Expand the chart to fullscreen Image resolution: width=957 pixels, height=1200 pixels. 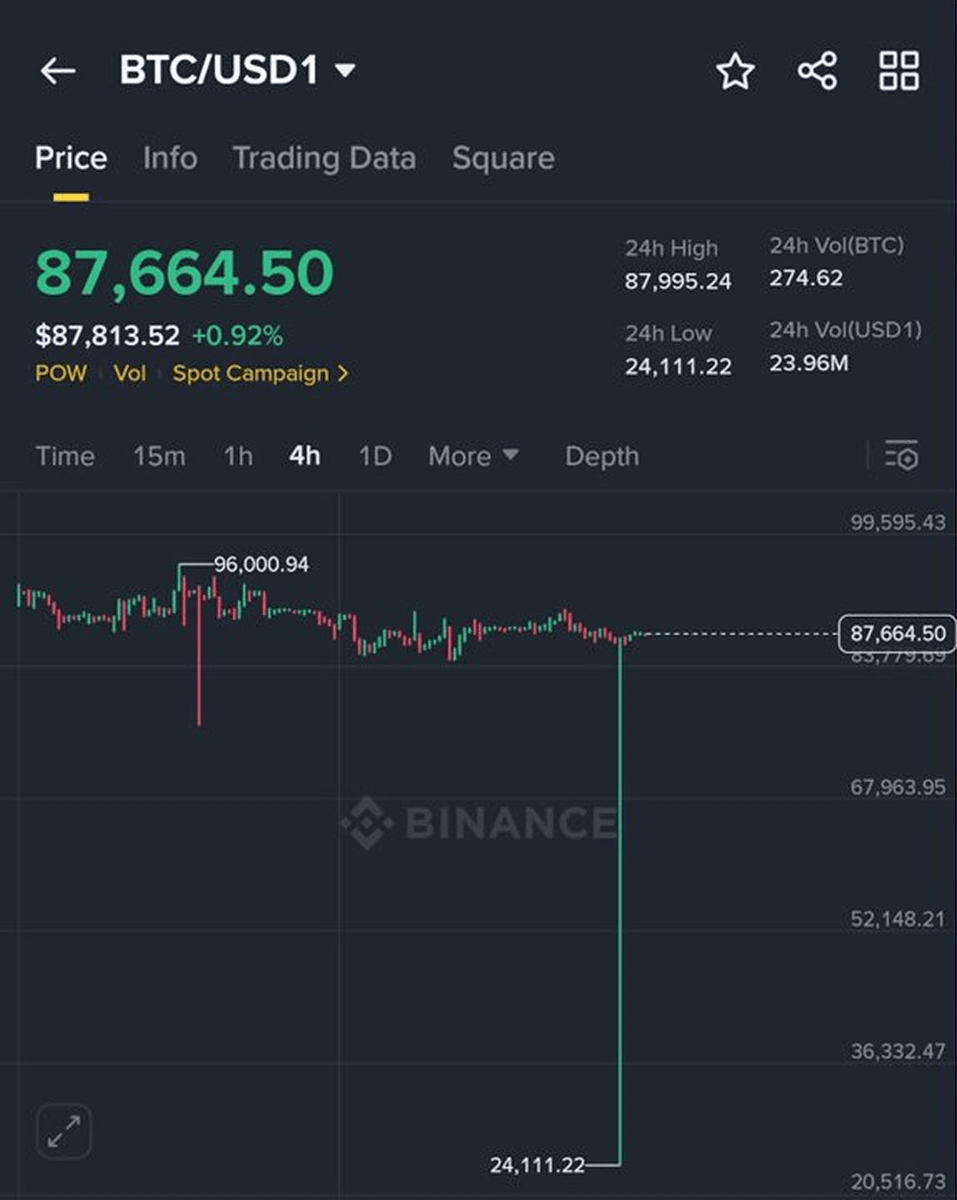pos(65,1131)
